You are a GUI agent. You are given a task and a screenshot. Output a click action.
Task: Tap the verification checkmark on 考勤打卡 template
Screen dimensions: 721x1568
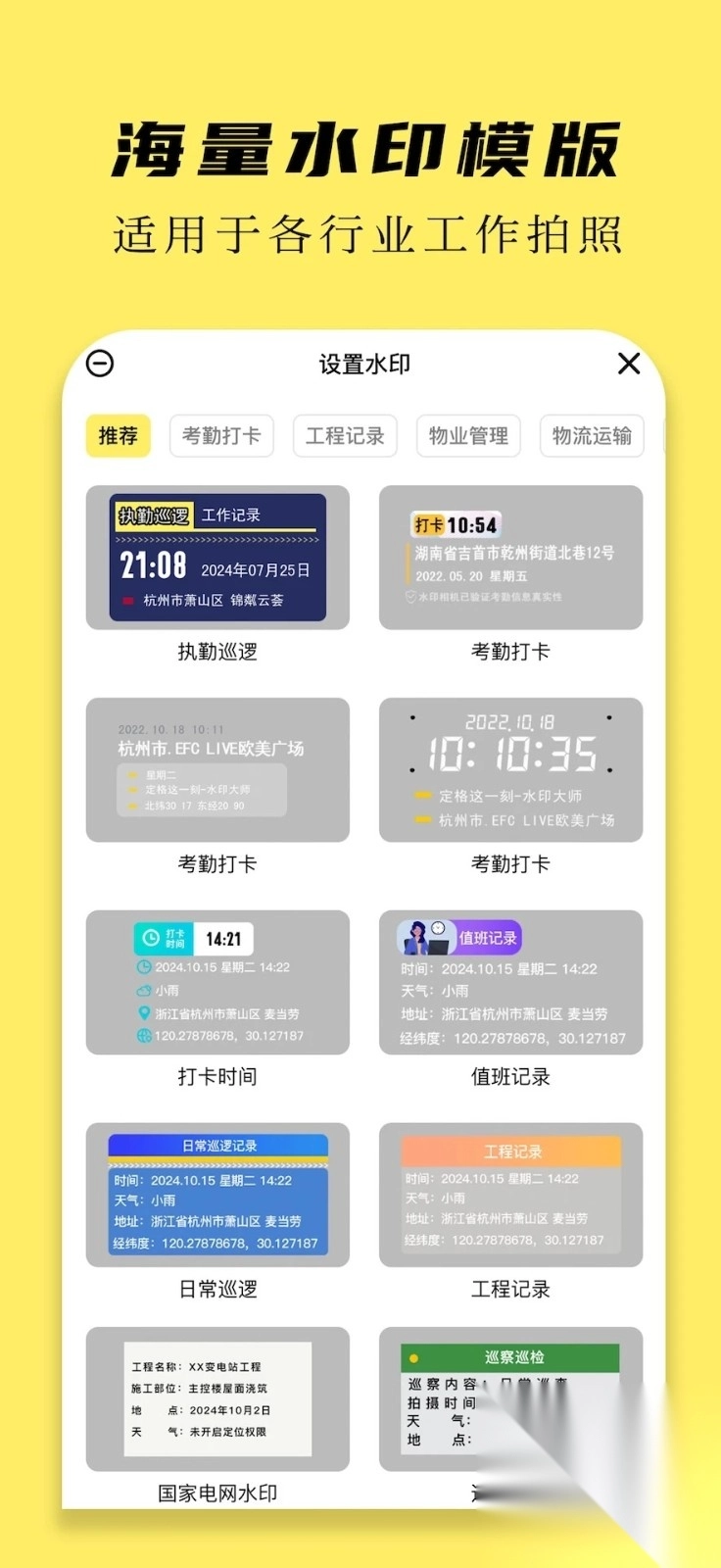pyautogui.click(x=410, y=596)
